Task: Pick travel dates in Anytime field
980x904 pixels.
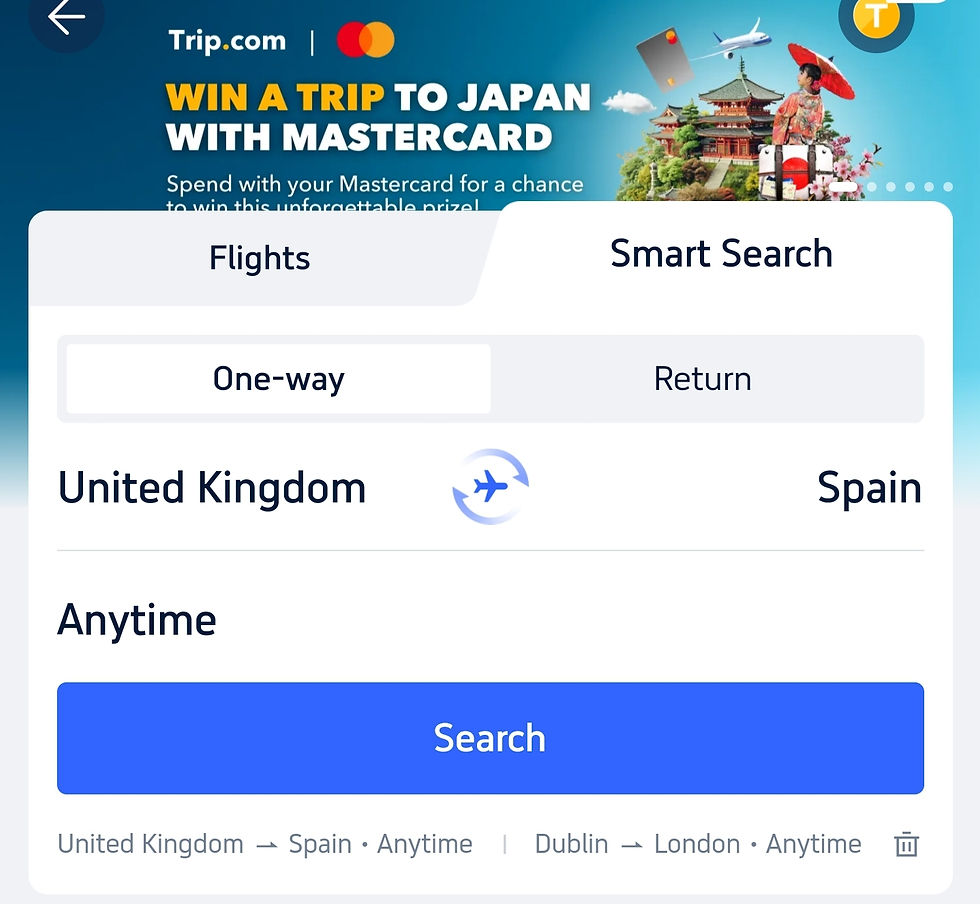Action: 137,620
